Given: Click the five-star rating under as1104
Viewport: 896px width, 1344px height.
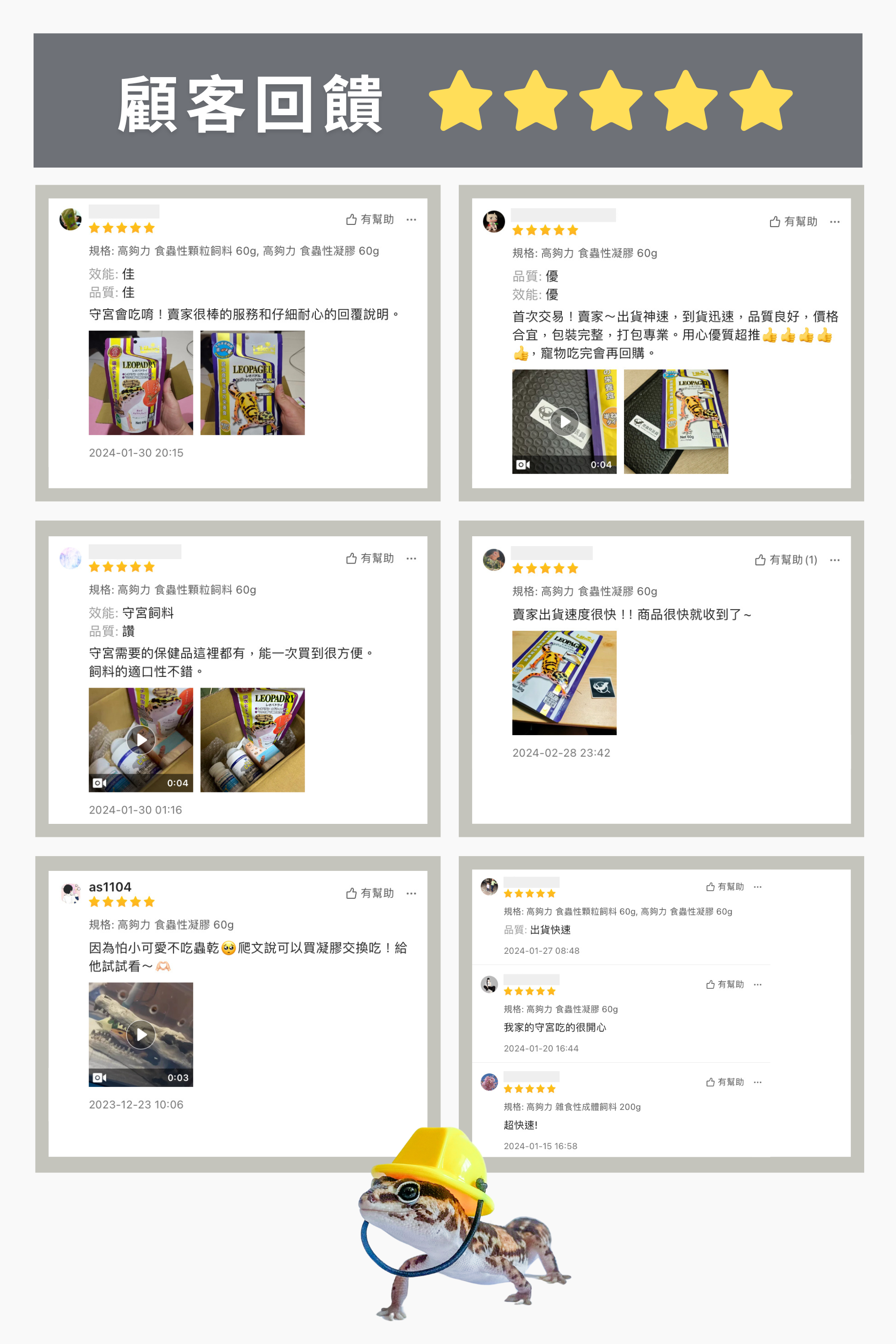Looking at the screenshot, I should pyautogui.click(x=121, y=902).
